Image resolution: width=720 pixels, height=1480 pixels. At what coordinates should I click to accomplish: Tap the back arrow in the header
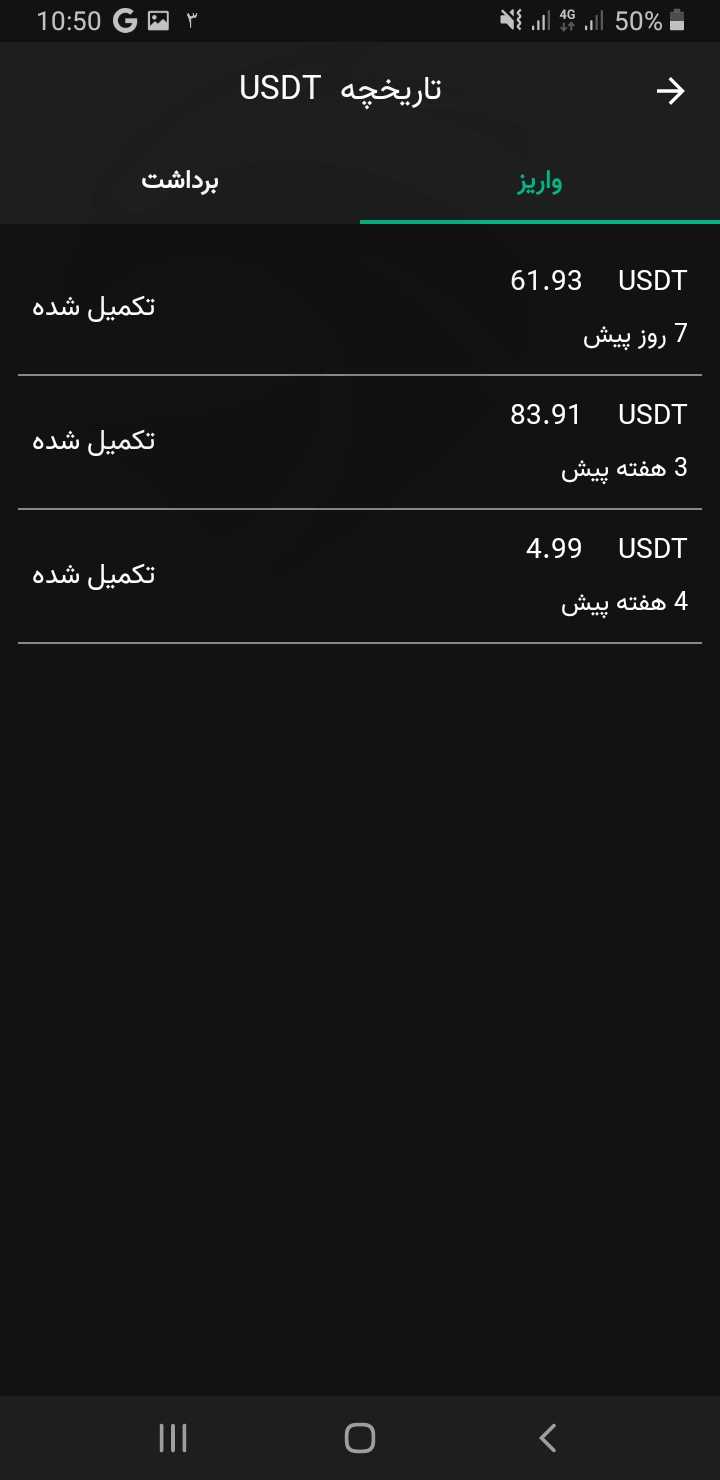(x=670, y=92)
